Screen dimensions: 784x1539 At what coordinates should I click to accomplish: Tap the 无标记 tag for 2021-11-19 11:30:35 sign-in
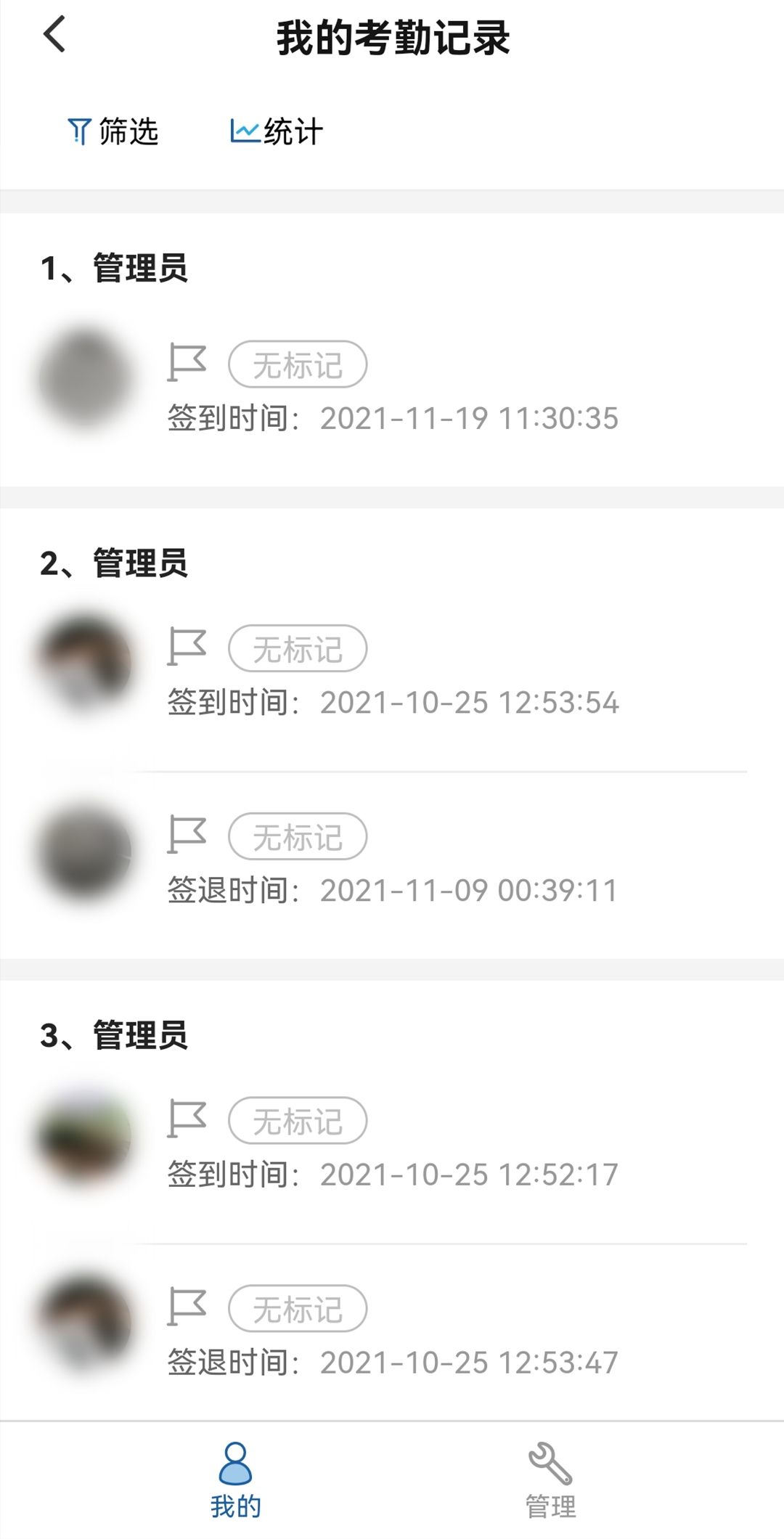298,364
